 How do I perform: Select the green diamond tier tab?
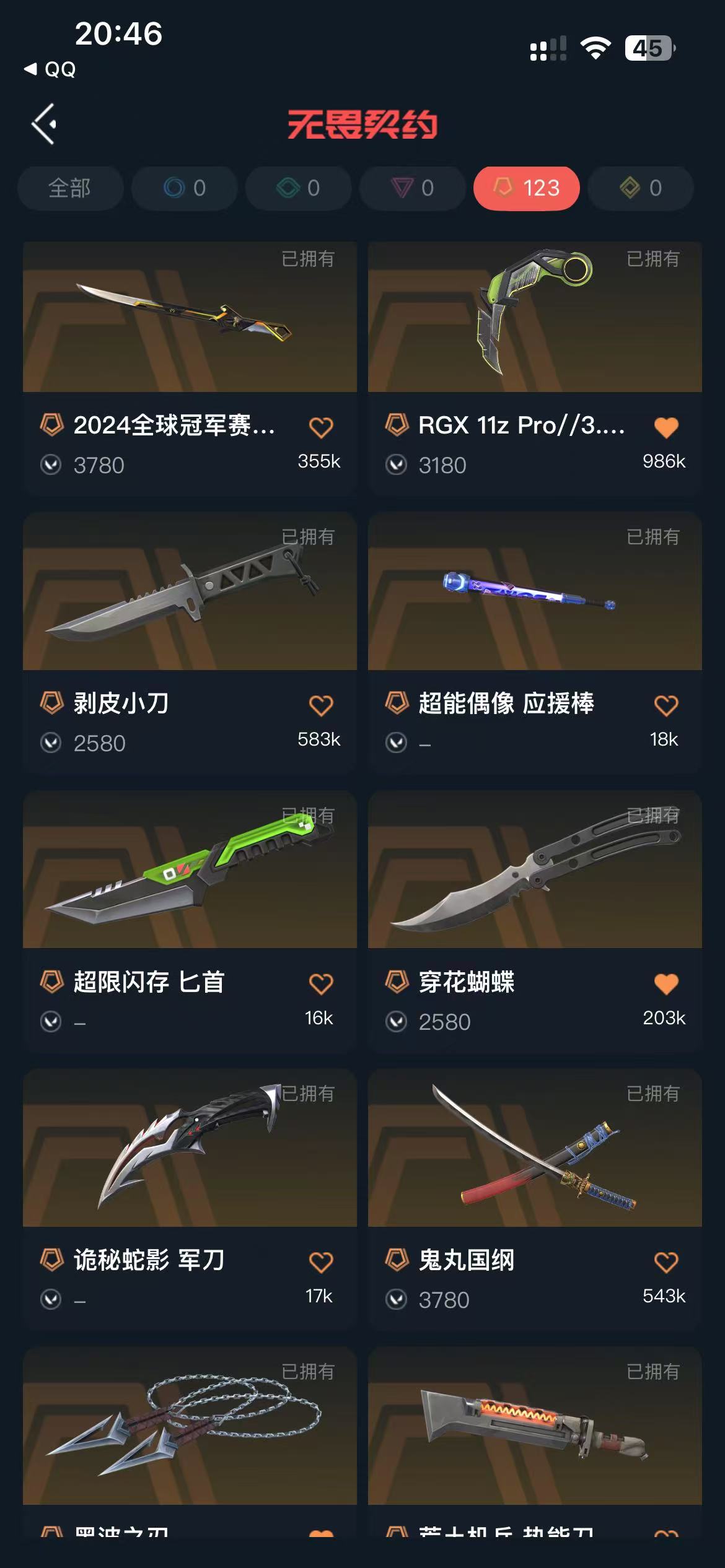tap(299, 188)
